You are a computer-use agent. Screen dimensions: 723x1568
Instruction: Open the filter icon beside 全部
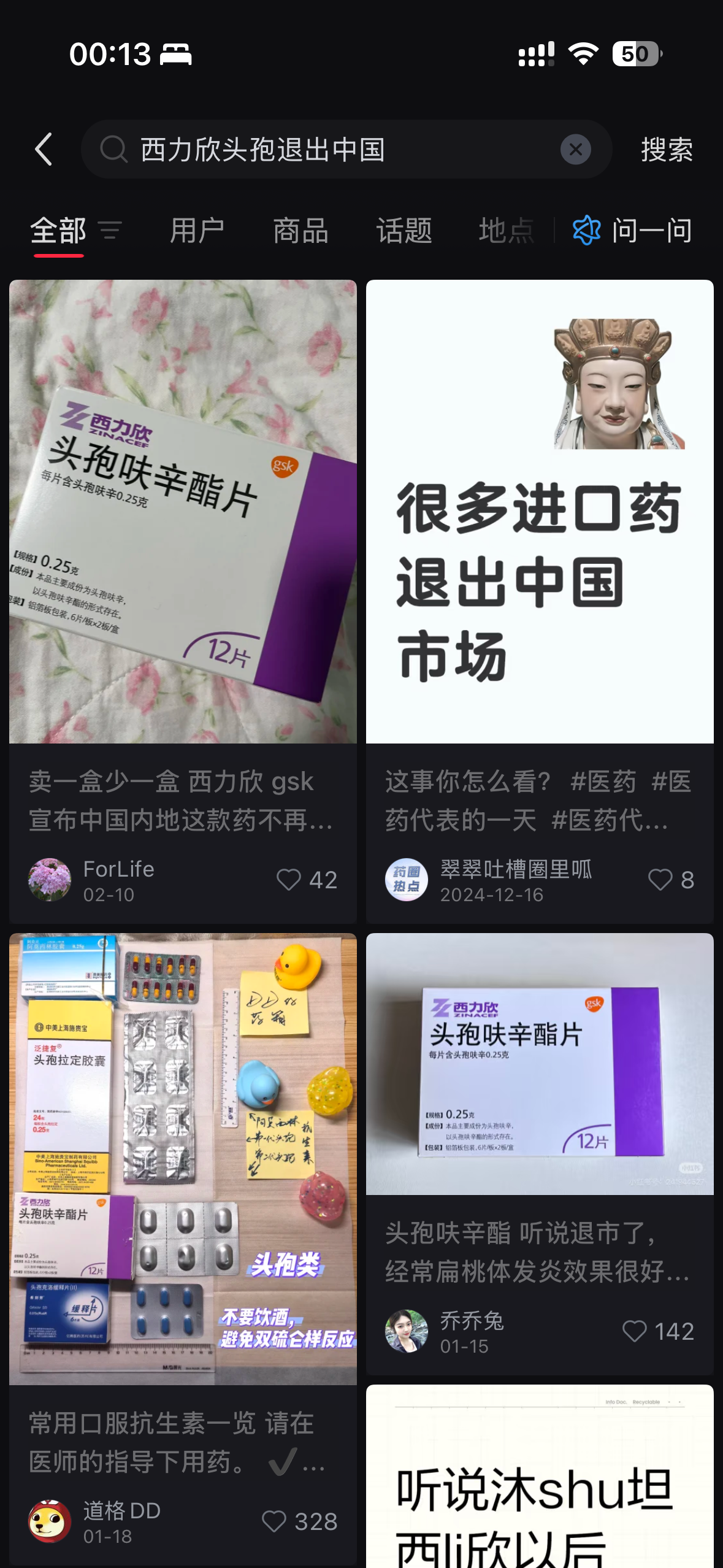(110, 231)
